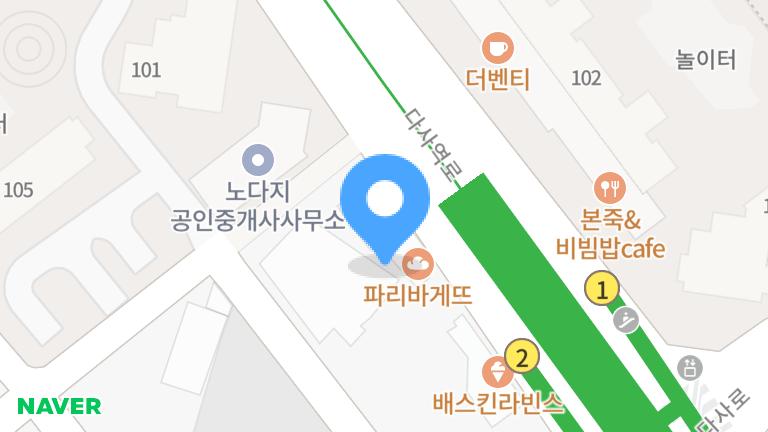Tap subway exit number 1 marker
The height and width of the screenshot is (432, 768).
[602, 290]
